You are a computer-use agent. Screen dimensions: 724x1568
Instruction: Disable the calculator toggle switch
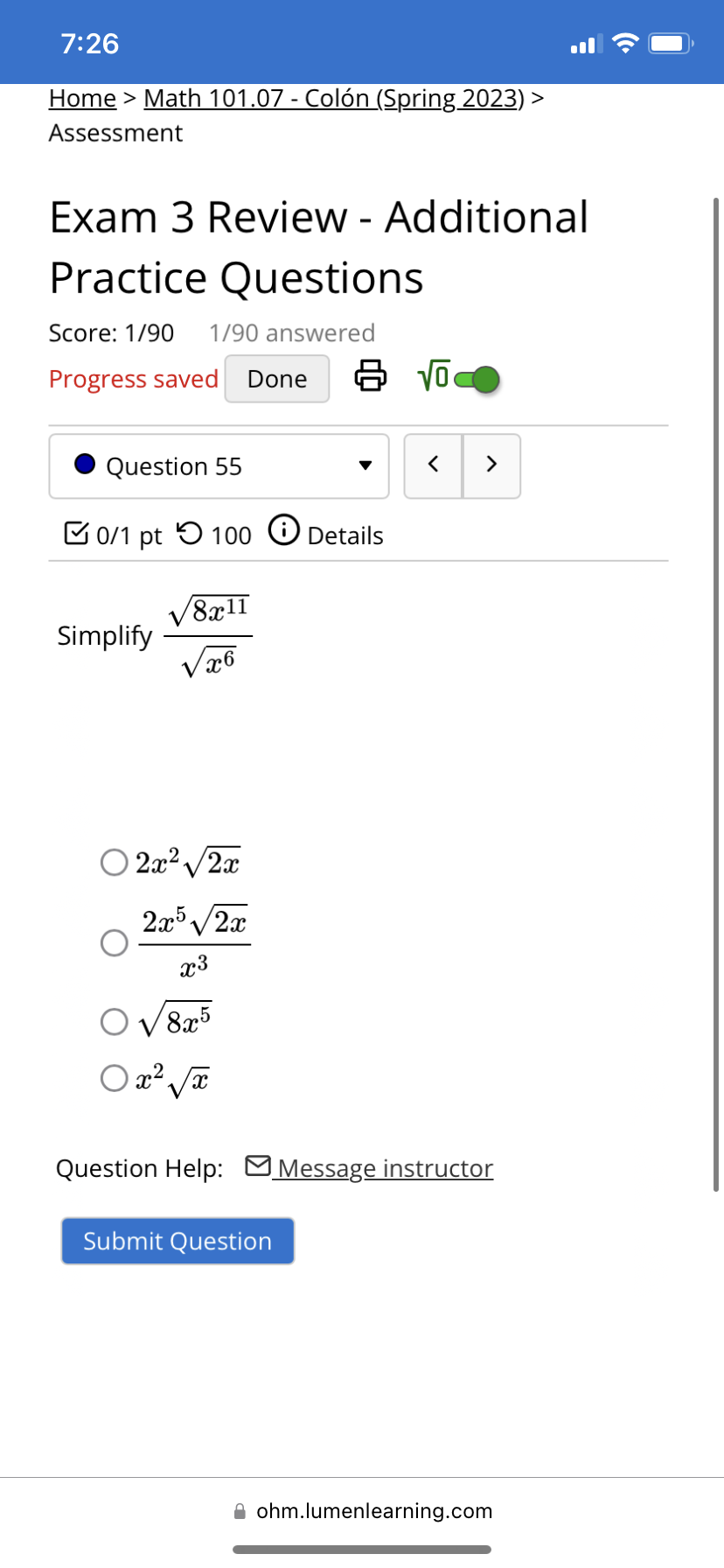[x=478, y=377]
